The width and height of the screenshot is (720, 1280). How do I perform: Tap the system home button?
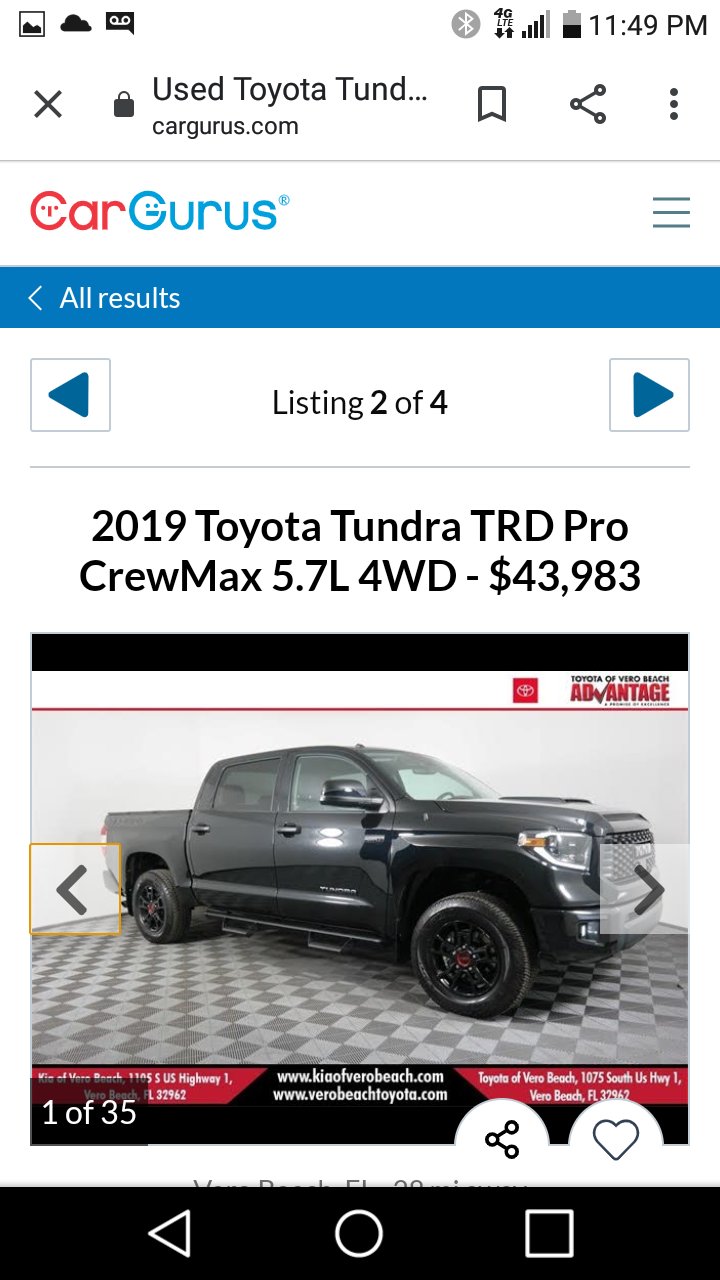359,1233
